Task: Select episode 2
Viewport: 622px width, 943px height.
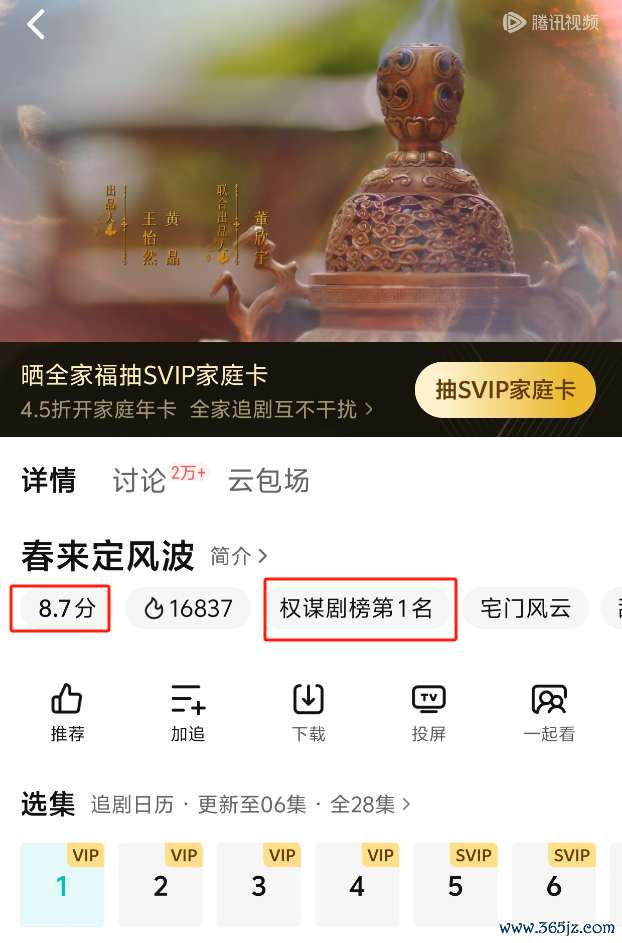Action: [160, 886]
